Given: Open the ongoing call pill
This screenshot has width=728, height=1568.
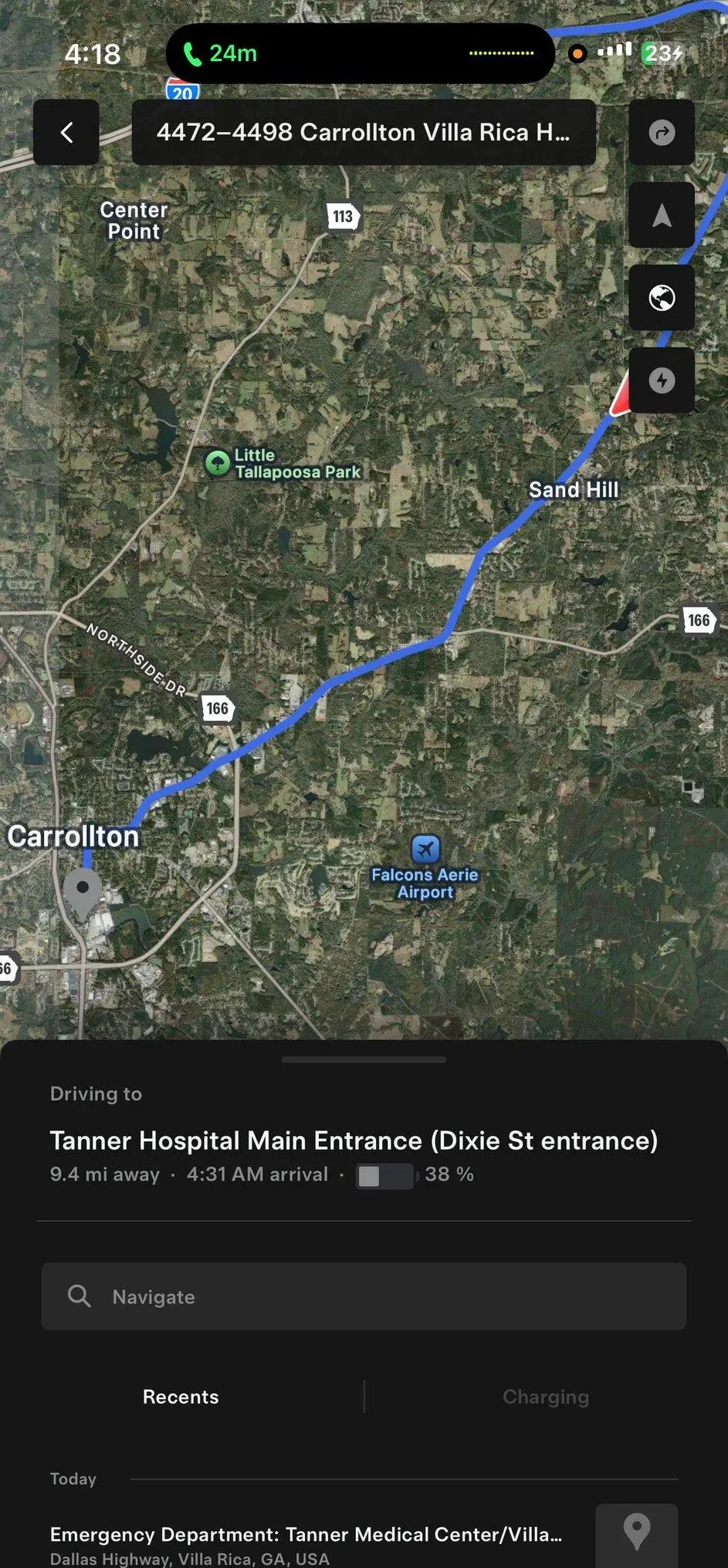Looking at the screenshot, I should coord(360,53).
